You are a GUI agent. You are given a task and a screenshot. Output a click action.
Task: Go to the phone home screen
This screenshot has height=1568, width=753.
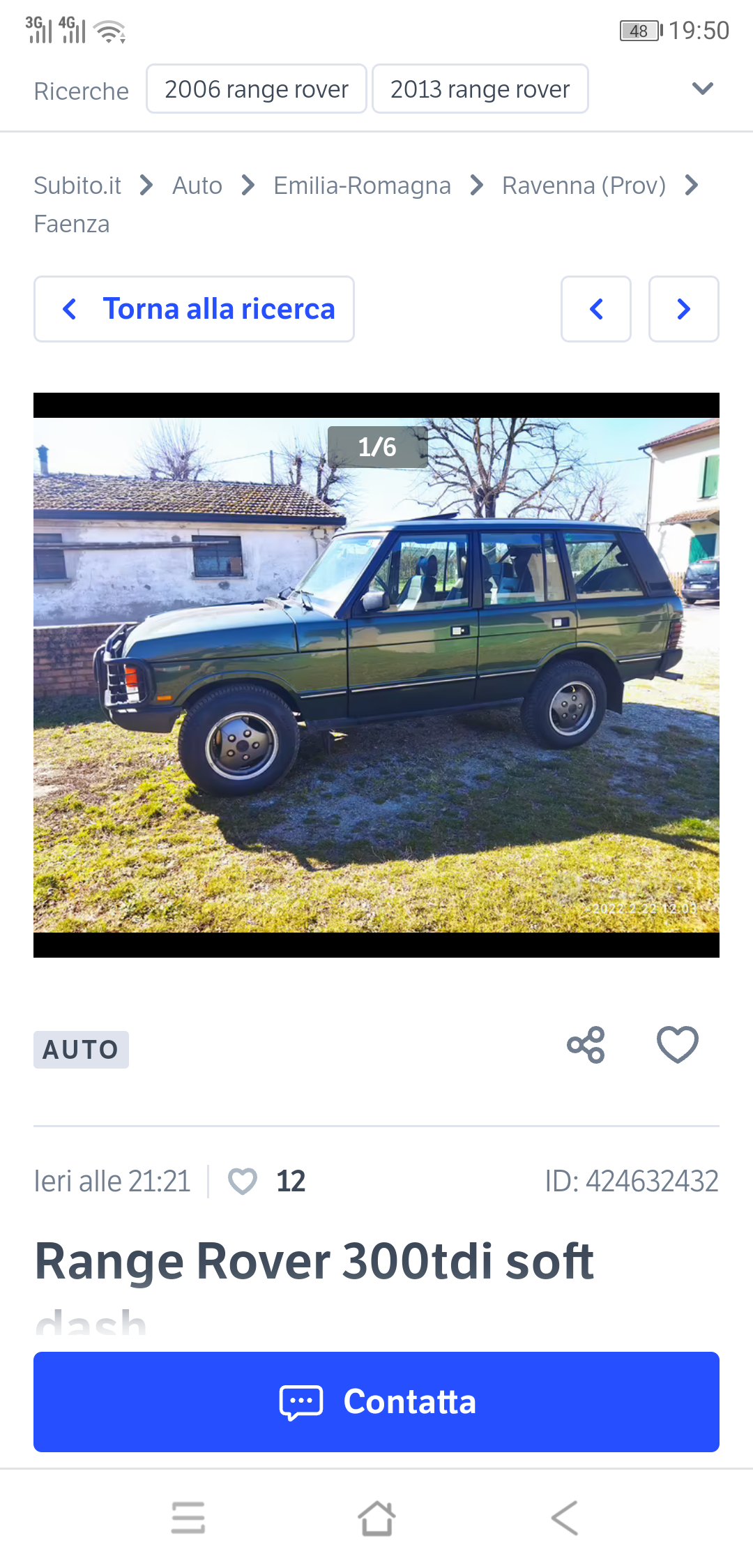376,1518
